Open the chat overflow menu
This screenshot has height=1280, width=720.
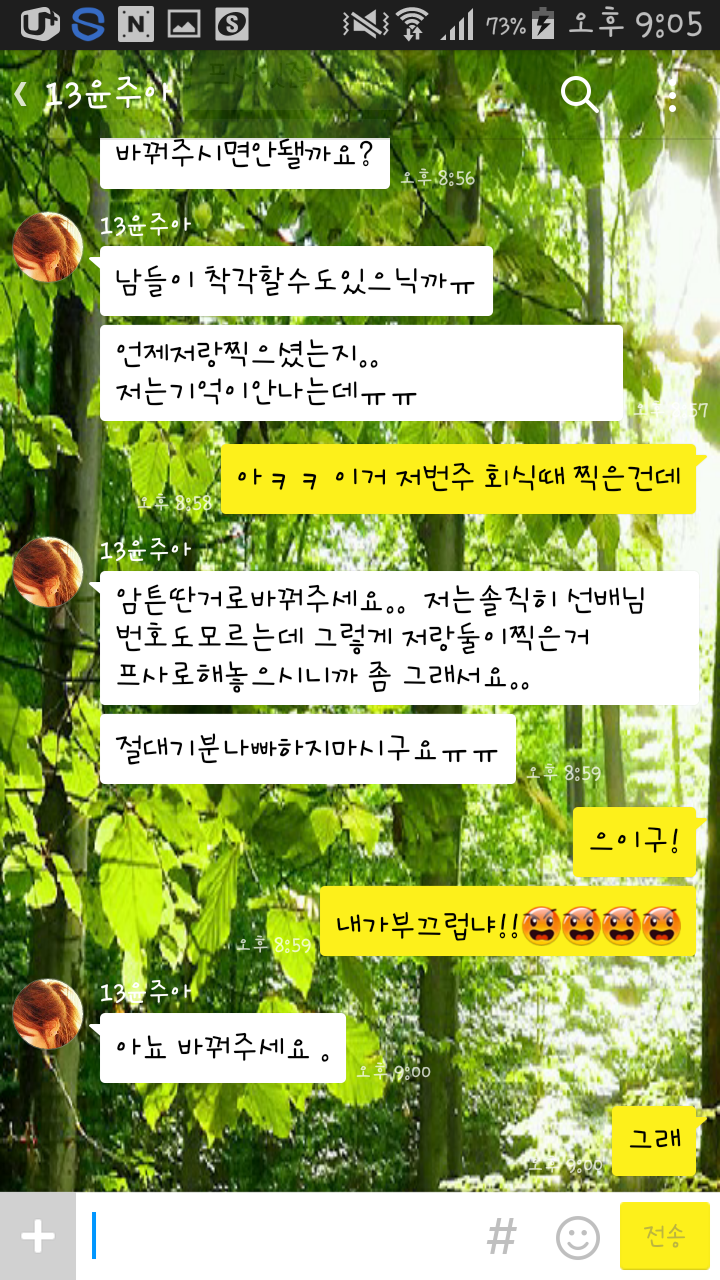pyautogui.click(x=672, y=96)
